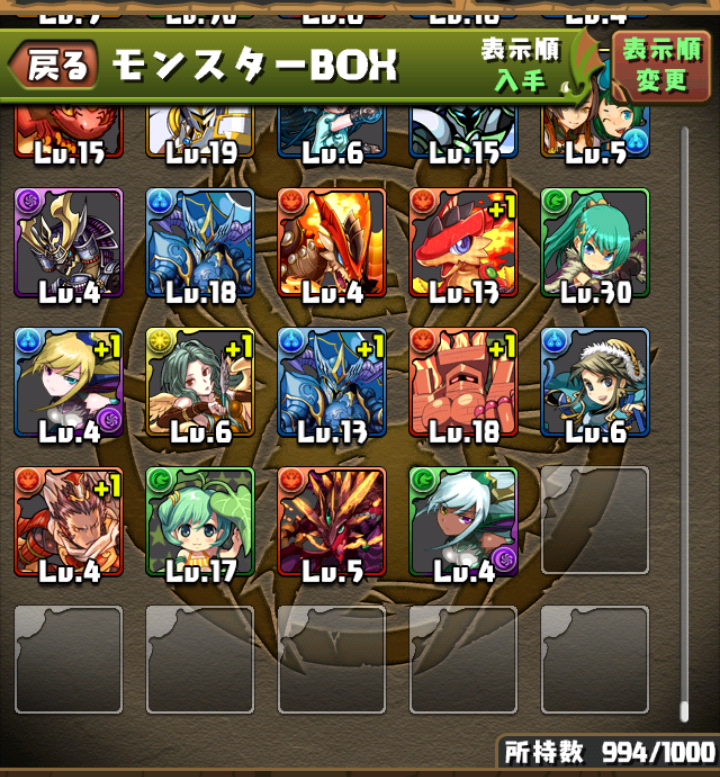This screenshot has width=720, height=777.
Task: Select the green-haired girl monster Lv.30
Action: tap(595, 243)
